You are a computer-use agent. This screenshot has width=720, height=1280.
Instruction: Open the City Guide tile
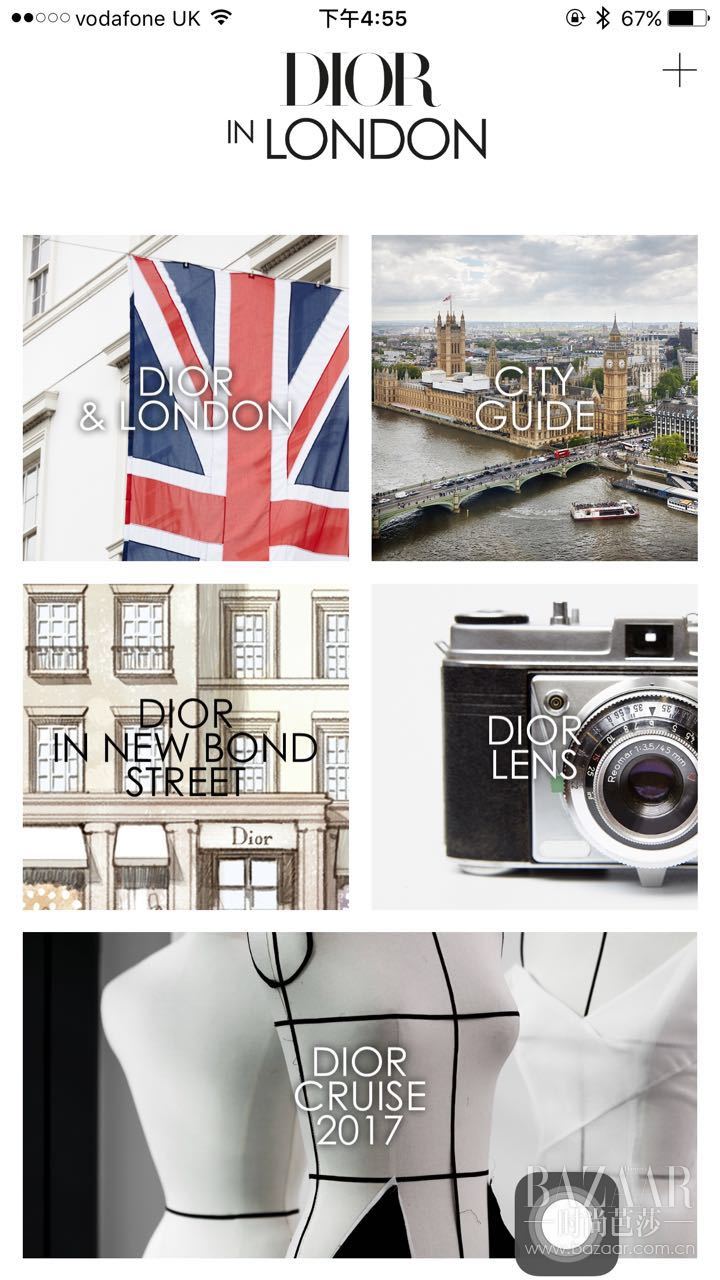coord(534,398)
